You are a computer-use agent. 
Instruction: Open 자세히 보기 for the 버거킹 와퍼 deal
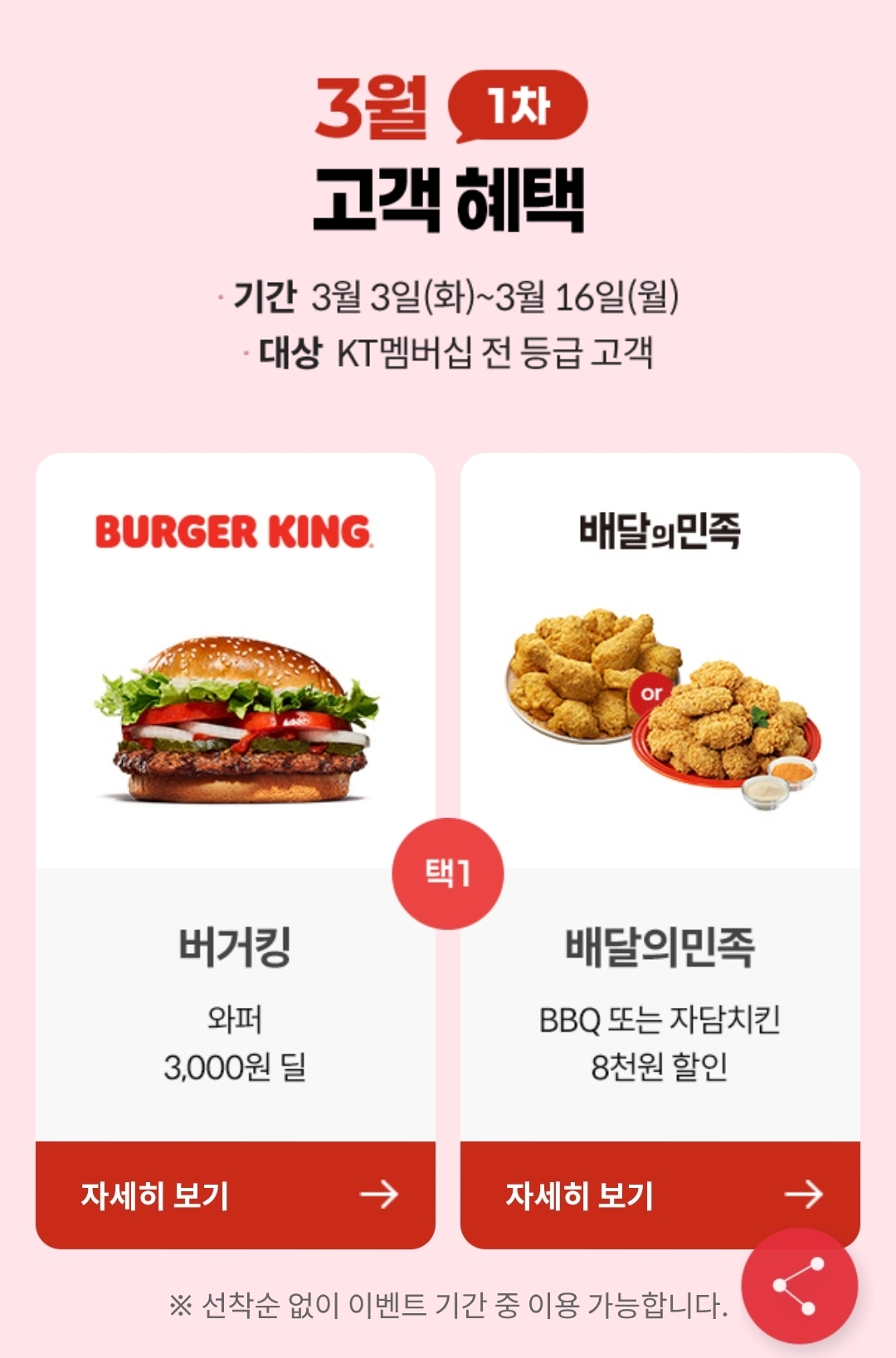point(236,1195)
